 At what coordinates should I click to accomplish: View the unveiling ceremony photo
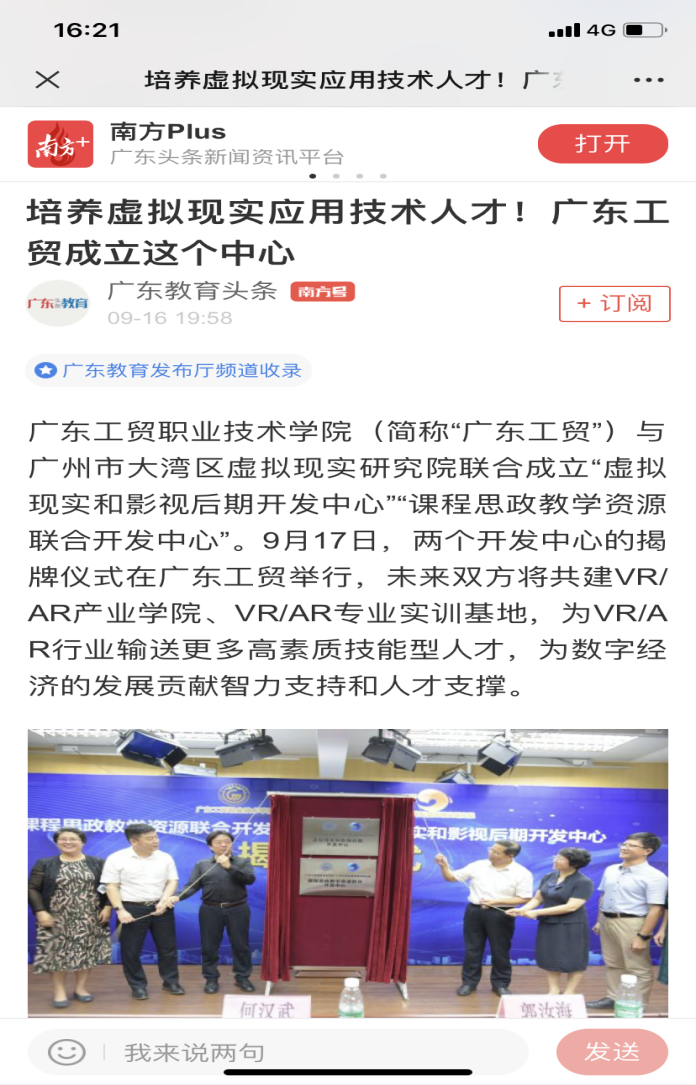click(347, 872)
